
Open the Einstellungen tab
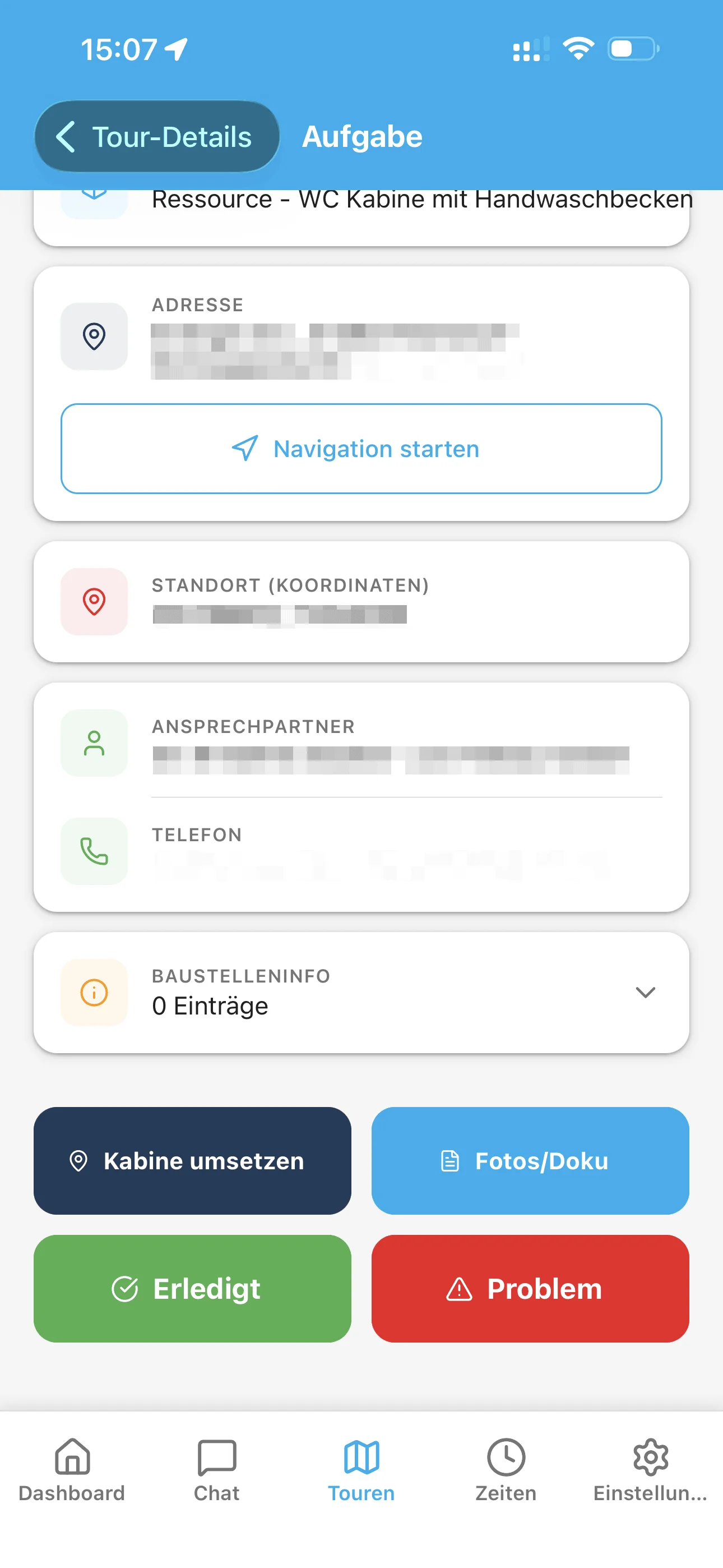650,1469
